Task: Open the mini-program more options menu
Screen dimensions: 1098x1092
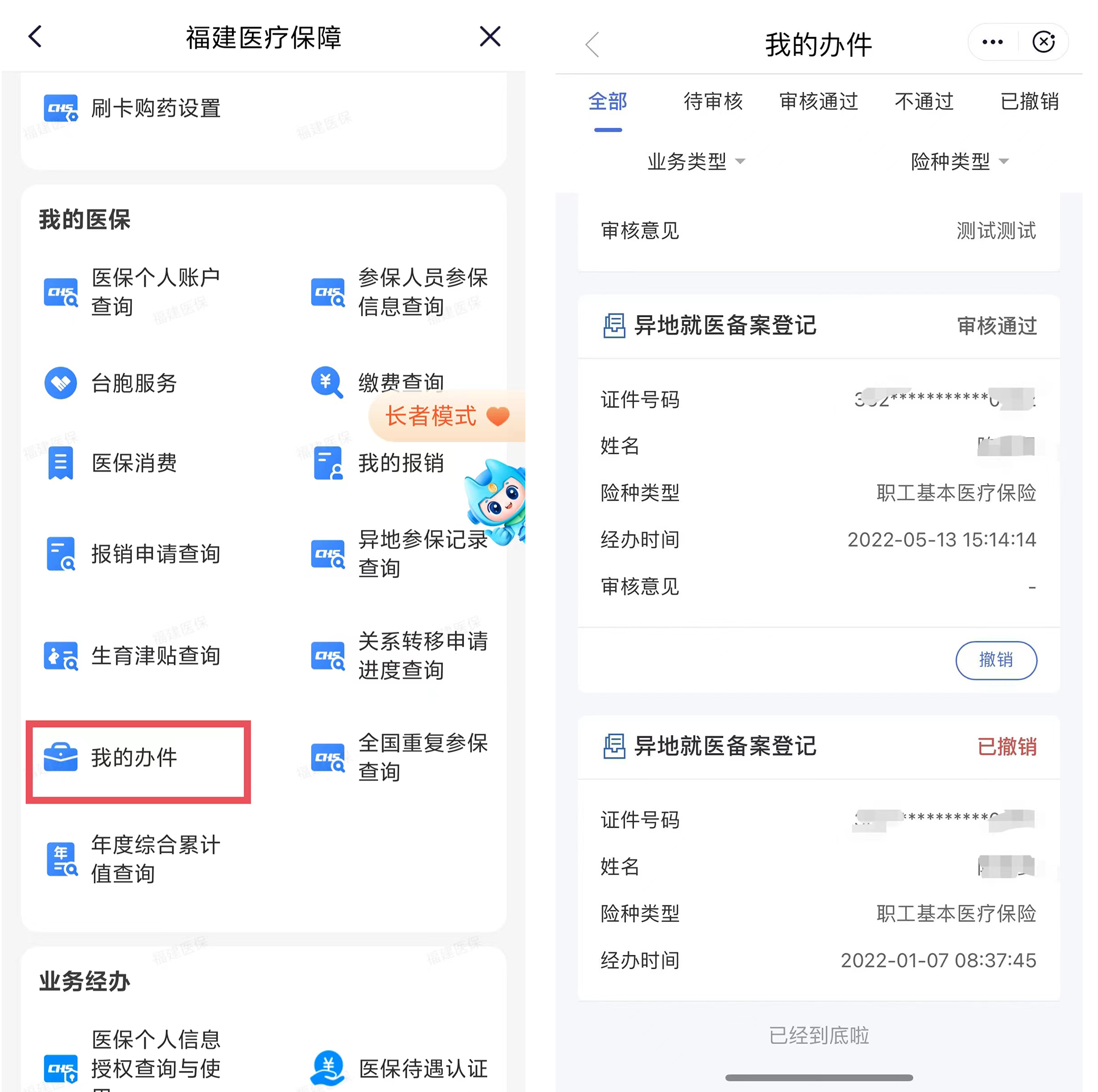Action: point(992,42)
